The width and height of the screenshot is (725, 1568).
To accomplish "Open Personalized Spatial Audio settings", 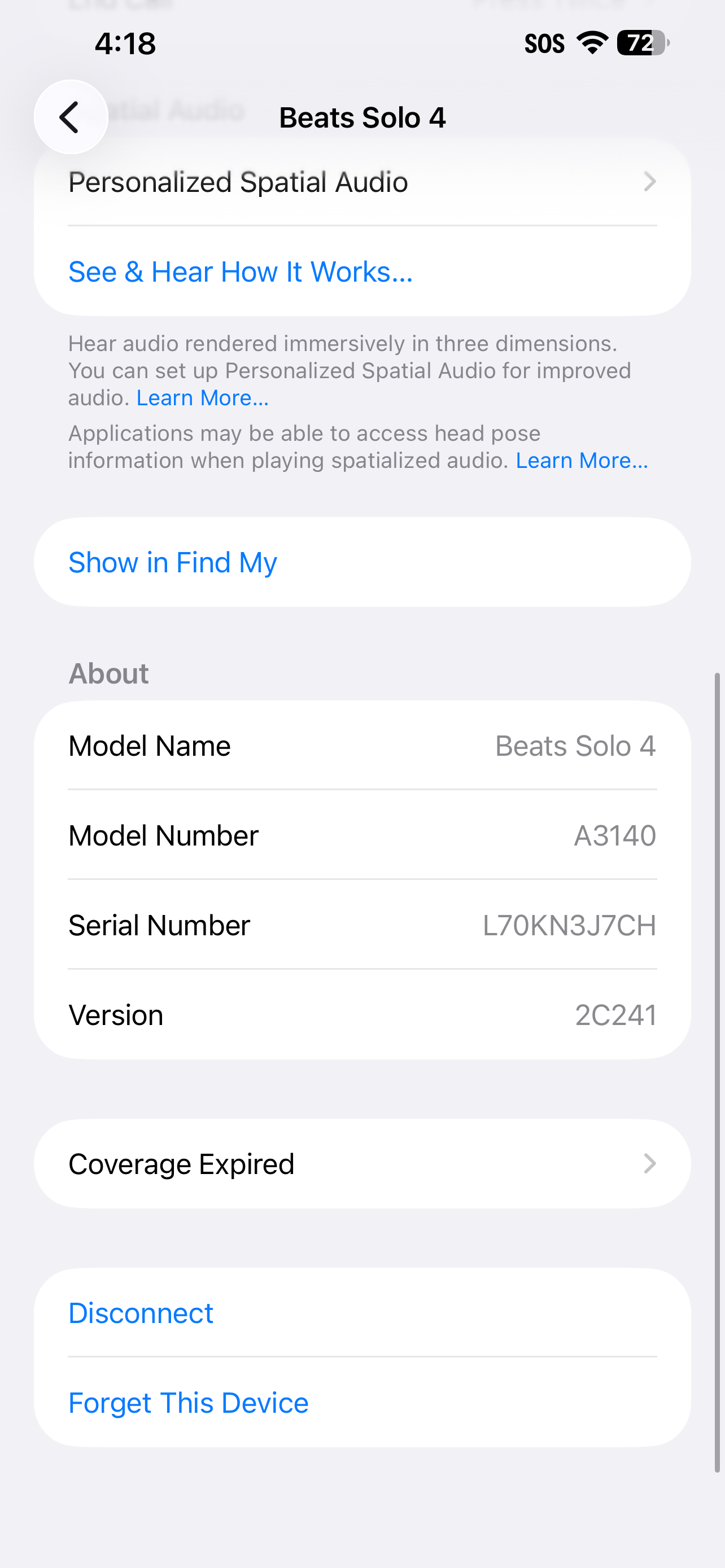I will pos(362,182).
